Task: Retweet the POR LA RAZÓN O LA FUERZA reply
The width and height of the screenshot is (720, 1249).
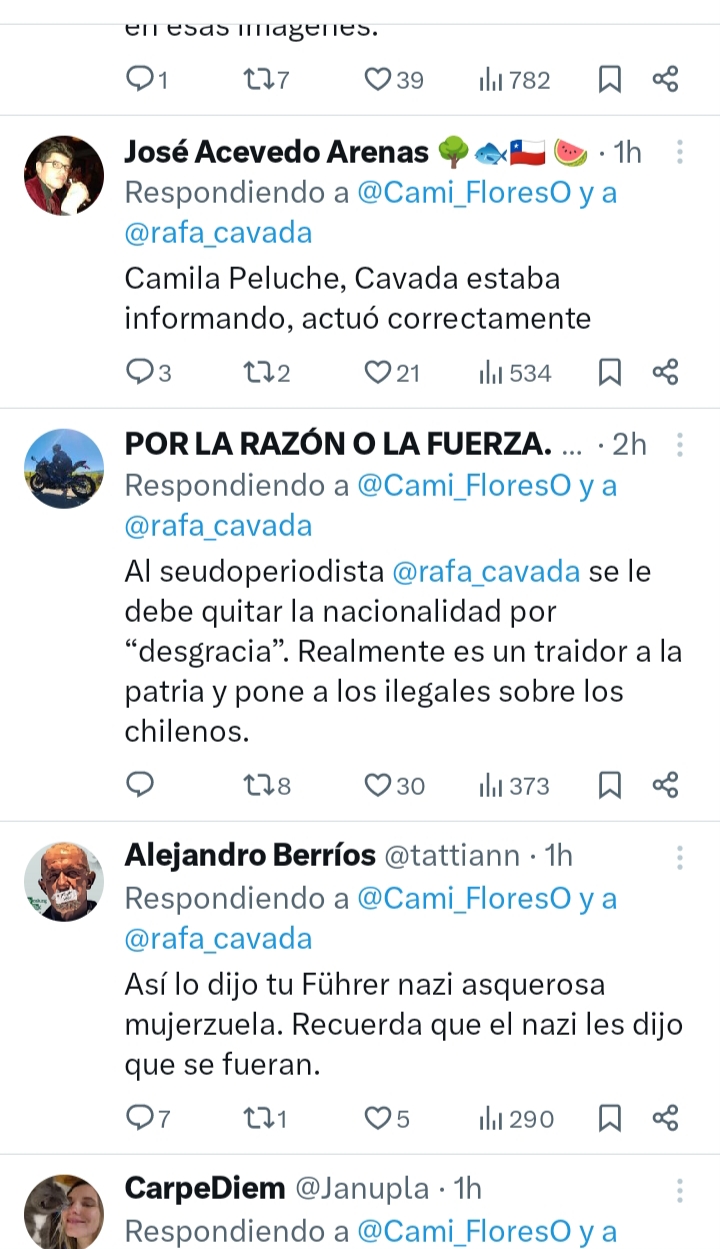Action: pyautogui.click(x=256, y=785)
